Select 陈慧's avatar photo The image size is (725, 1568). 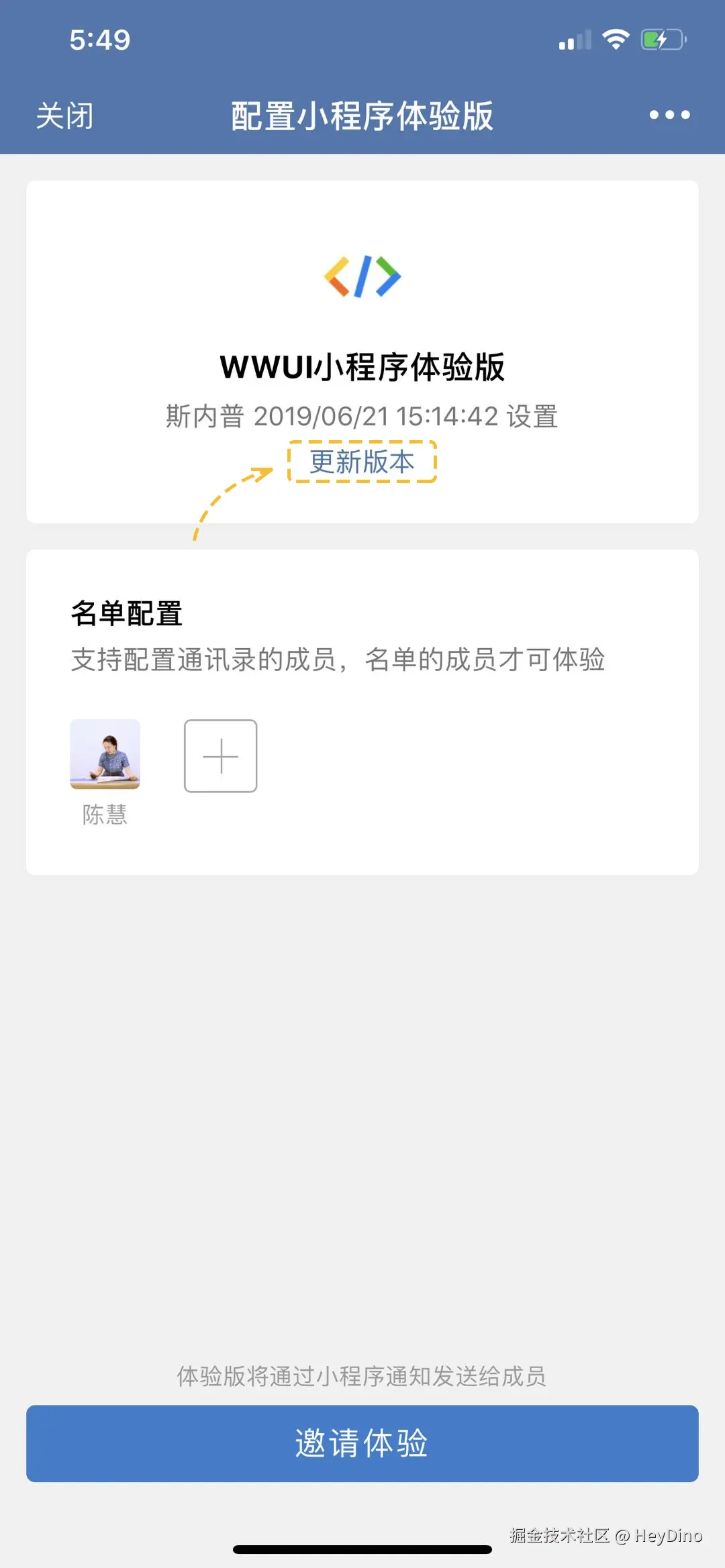(x=105, y=755)
